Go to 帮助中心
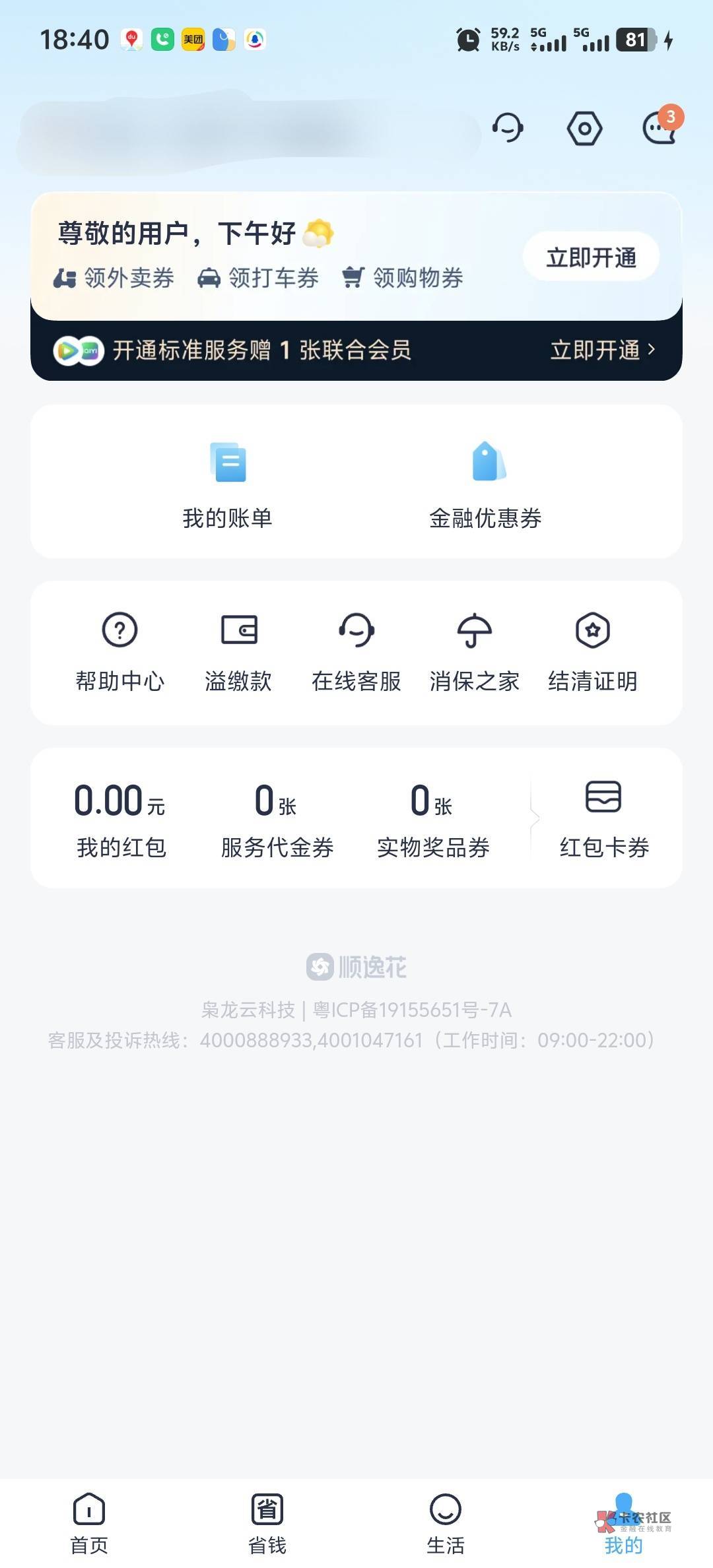Screen dimensions: 713x1568 (119, 651)
